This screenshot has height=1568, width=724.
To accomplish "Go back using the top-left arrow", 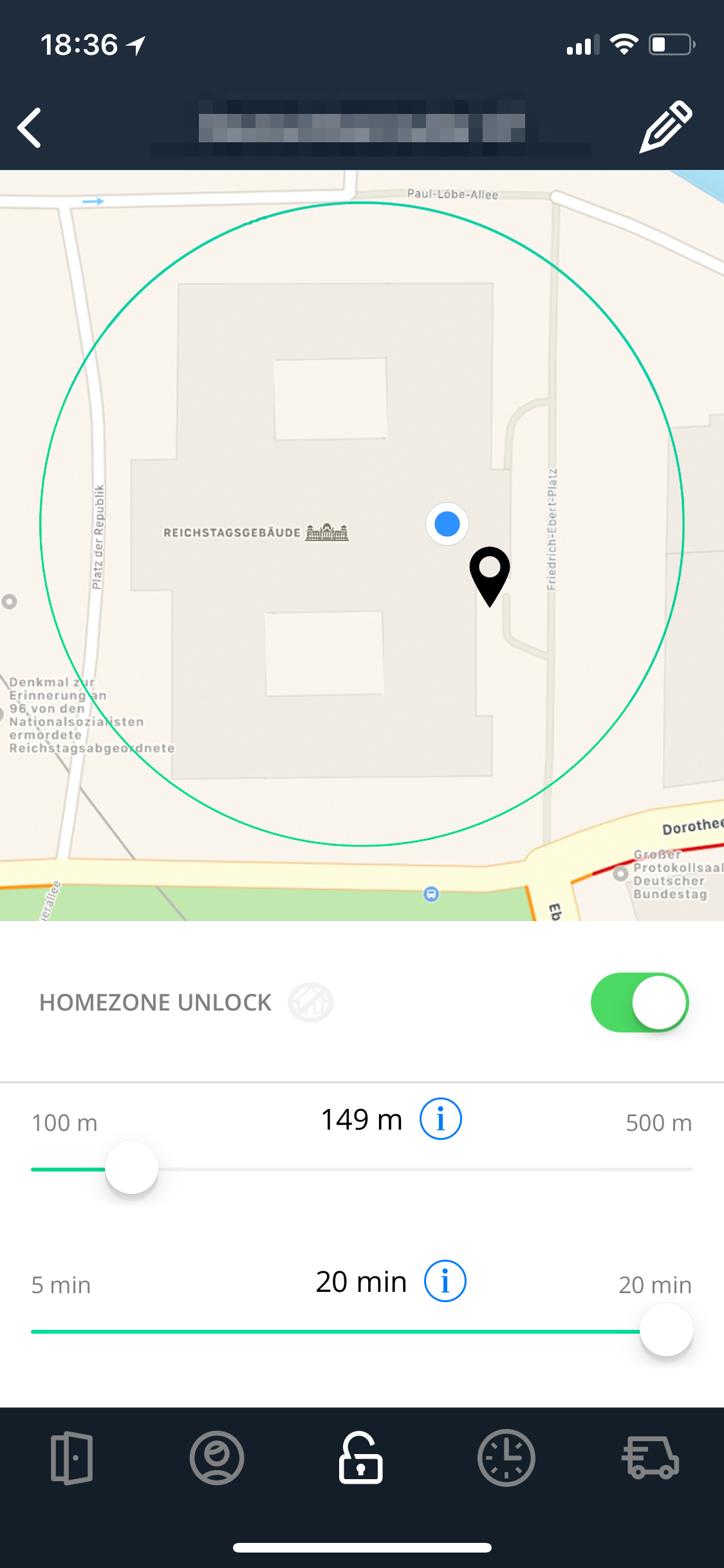I will [x=30, y=127].
